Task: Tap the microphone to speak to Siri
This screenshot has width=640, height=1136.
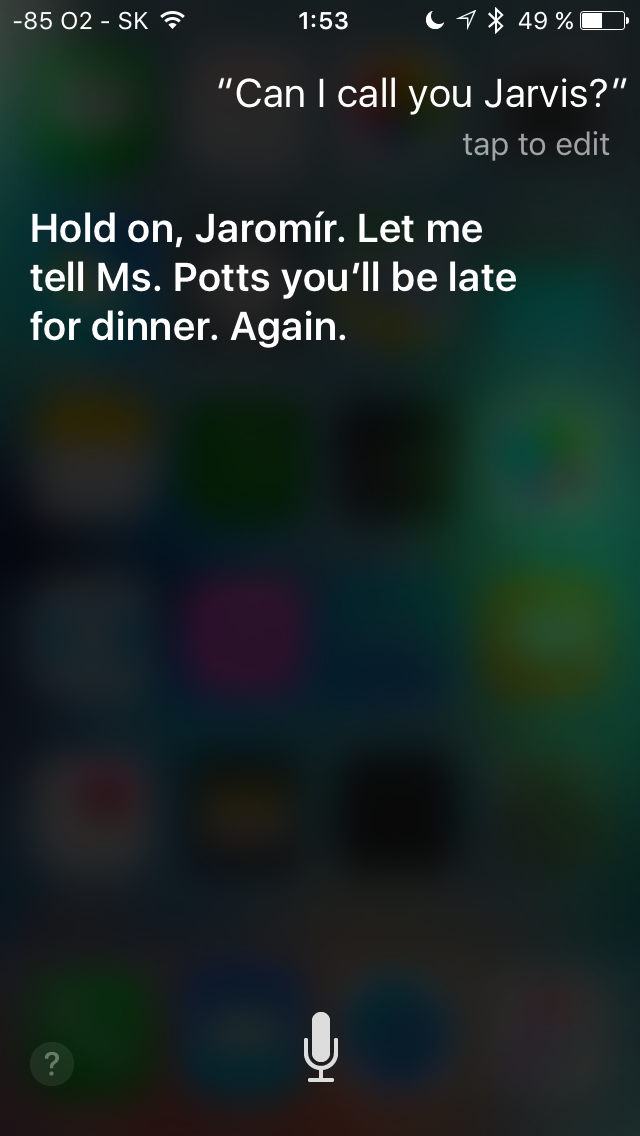Action: 321,1046
